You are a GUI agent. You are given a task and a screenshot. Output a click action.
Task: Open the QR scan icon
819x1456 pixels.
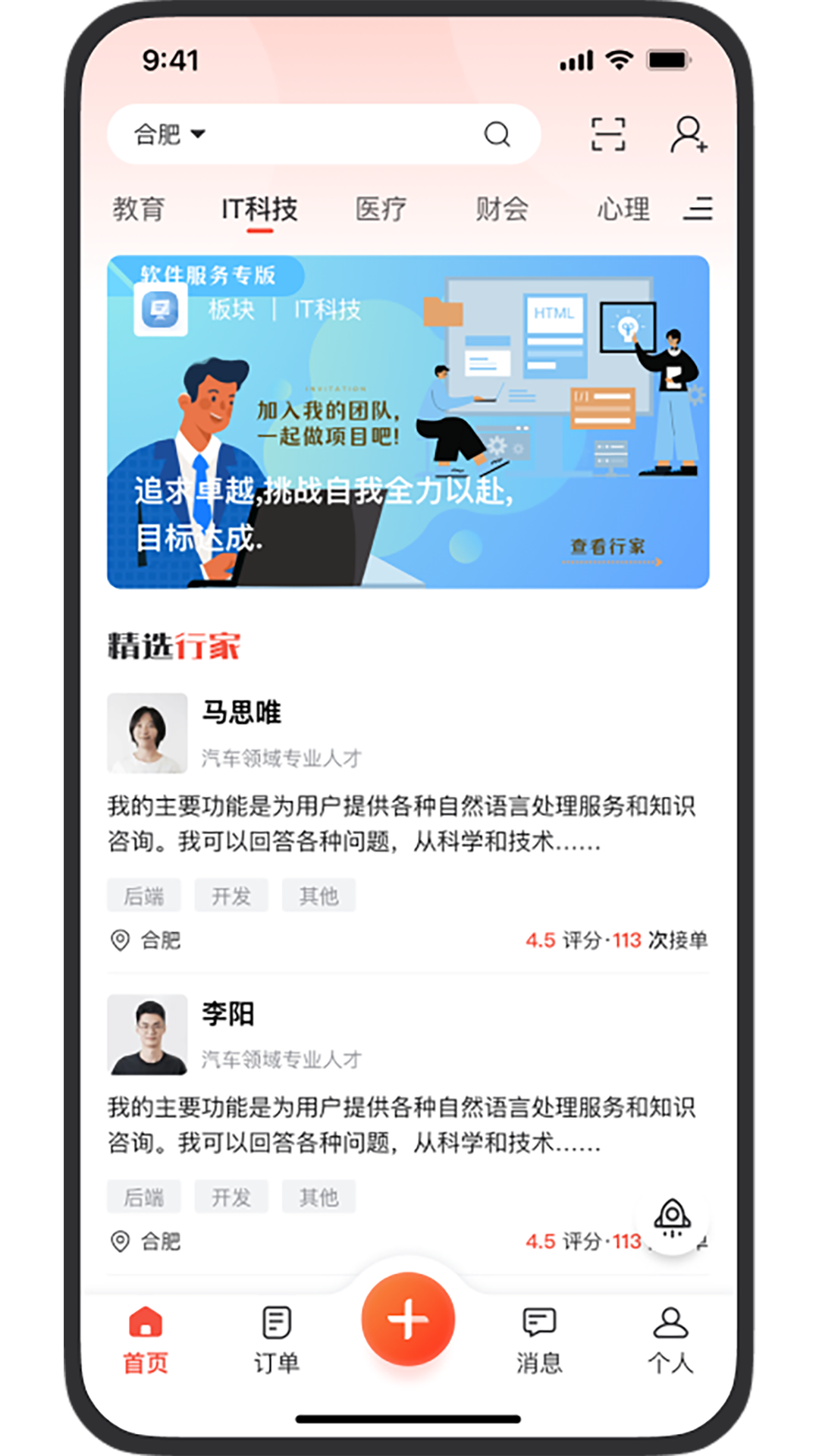[x=608, y=134]
